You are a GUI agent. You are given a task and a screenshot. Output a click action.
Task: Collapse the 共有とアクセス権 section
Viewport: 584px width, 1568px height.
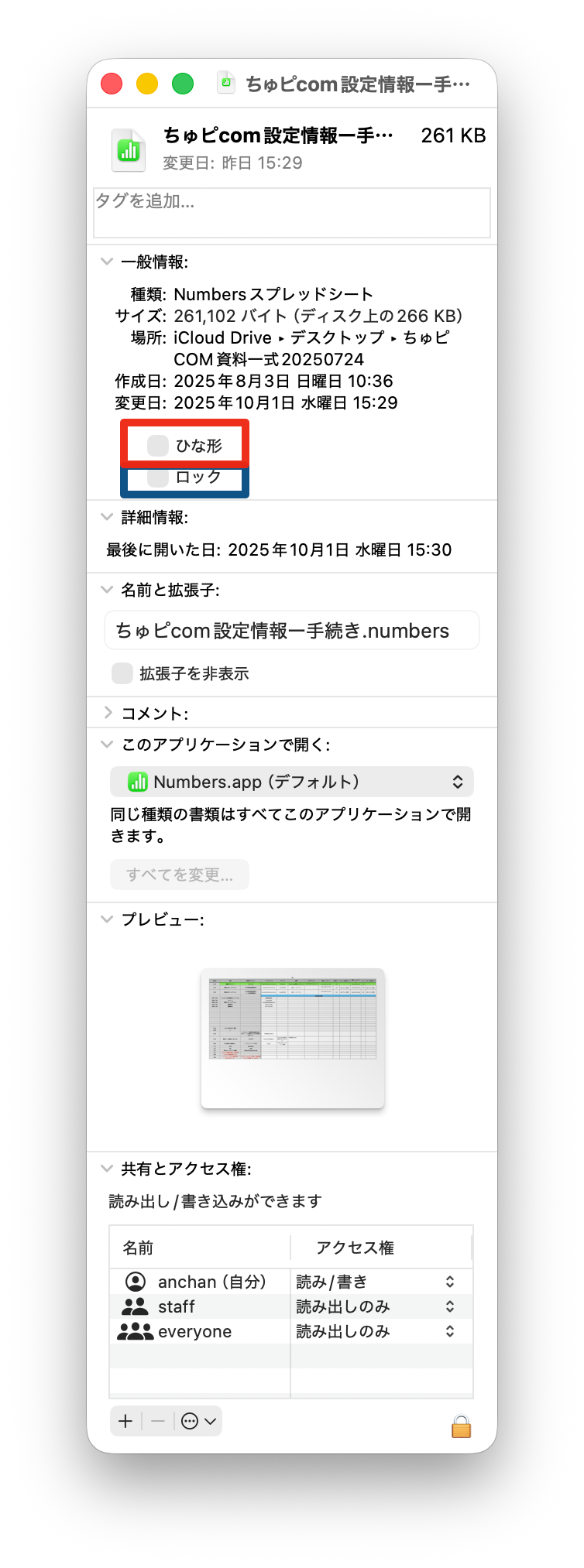(107, 1168)
